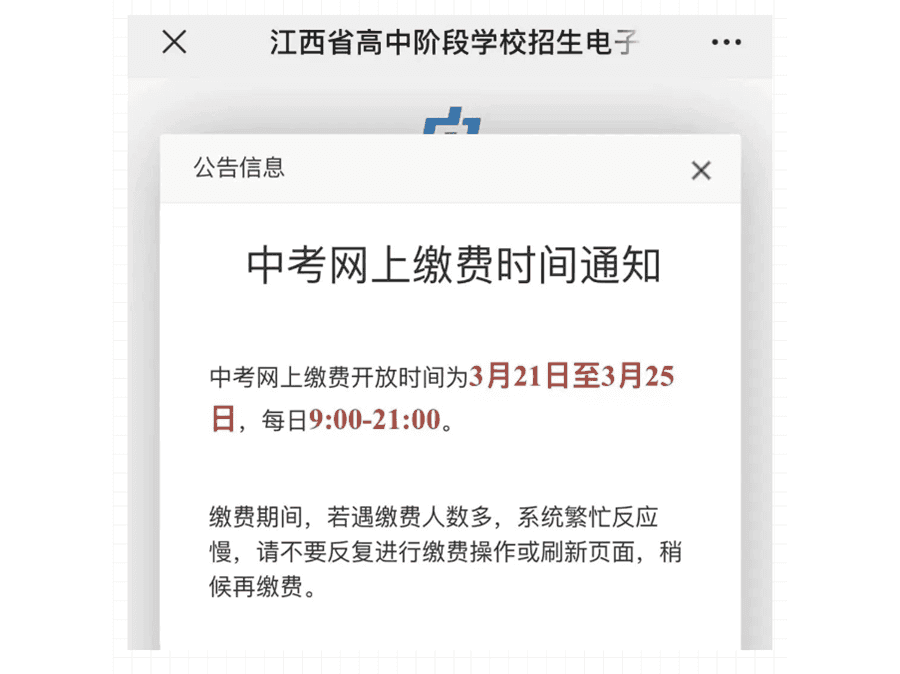The width and height of the screenshot is (900, 674).
Task: Dismiss the 公告信息 announcement dialog
Action: pos(701,170)
